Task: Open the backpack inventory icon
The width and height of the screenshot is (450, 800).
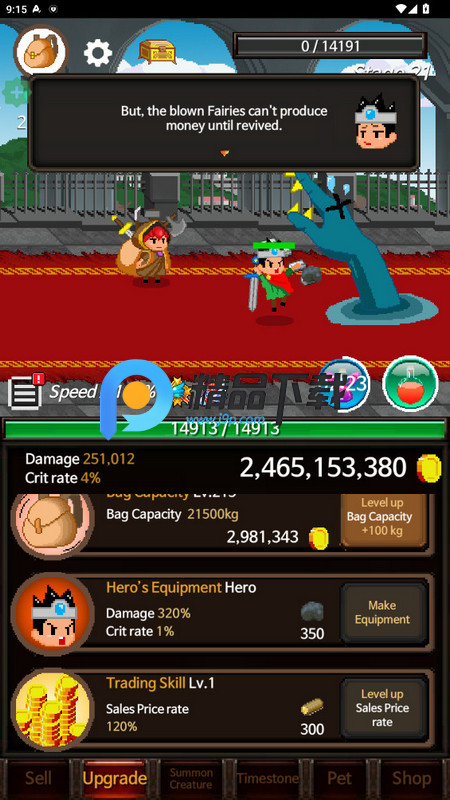Action: tap(41, 51)
